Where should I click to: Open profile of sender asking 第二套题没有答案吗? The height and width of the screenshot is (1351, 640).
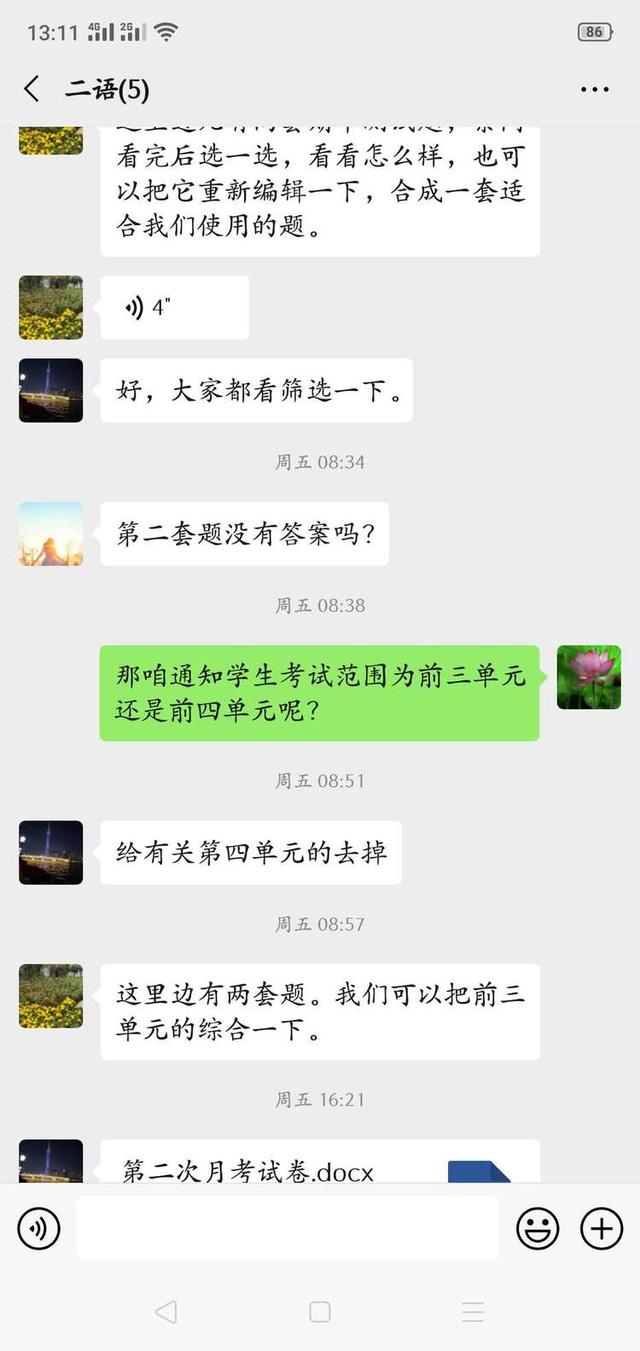[x=51, y=534]
